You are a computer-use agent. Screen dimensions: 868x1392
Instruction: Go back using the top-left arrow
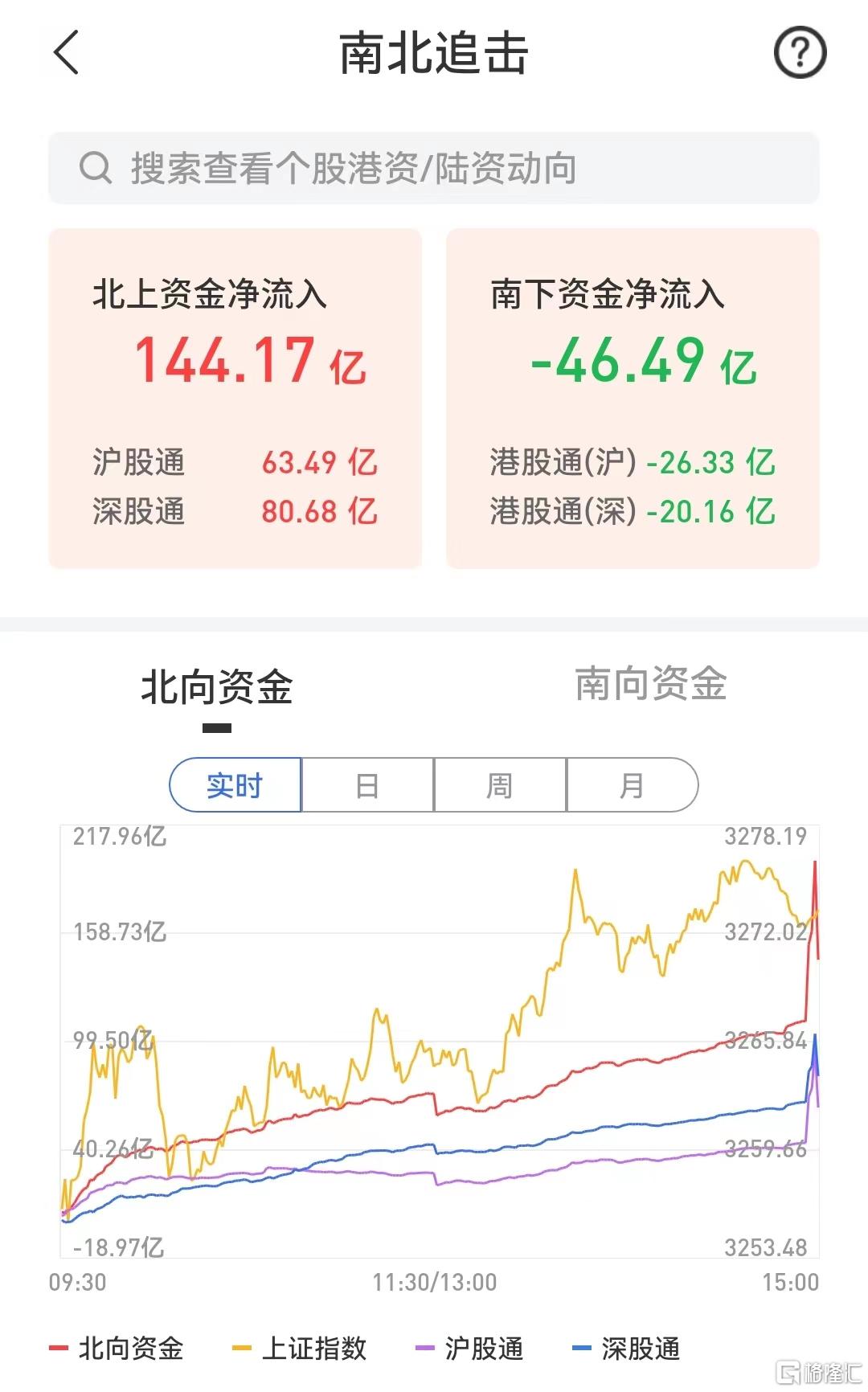click(66, 53)
